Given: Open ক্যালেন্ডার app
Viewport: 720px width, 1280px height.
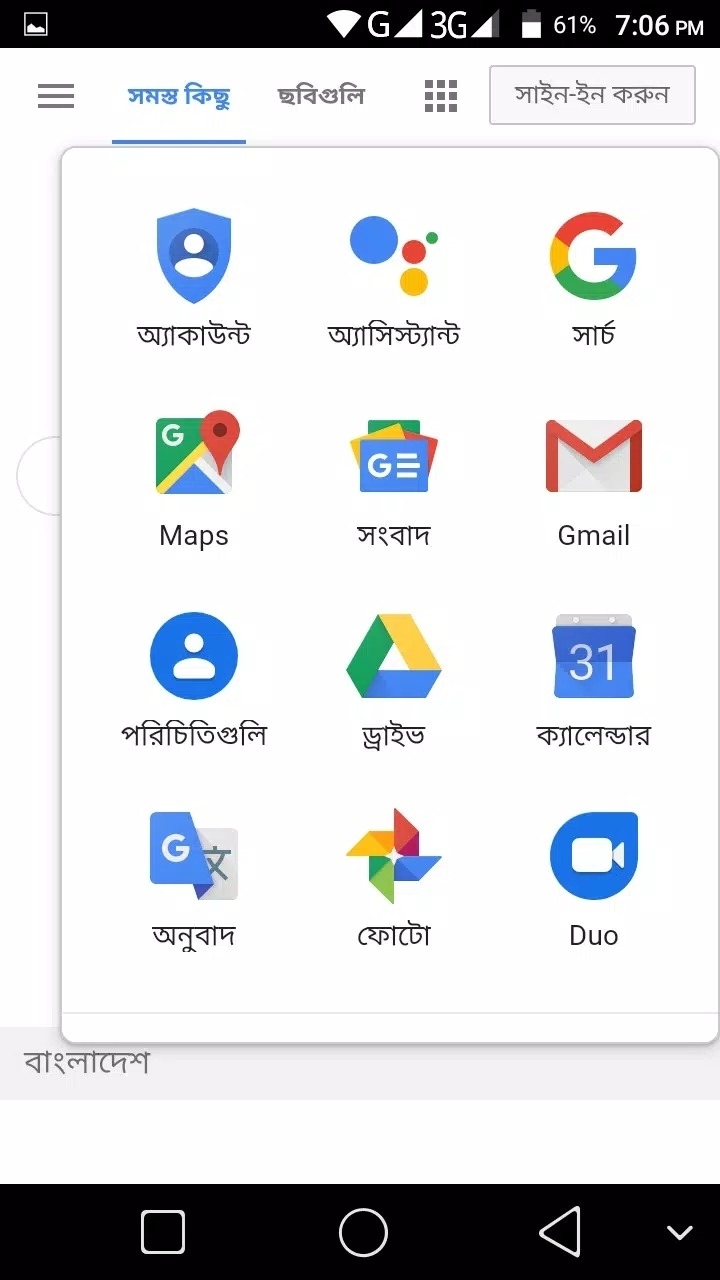Looking at the screenshot, I should pyautogui.click(x=593, y=678).
